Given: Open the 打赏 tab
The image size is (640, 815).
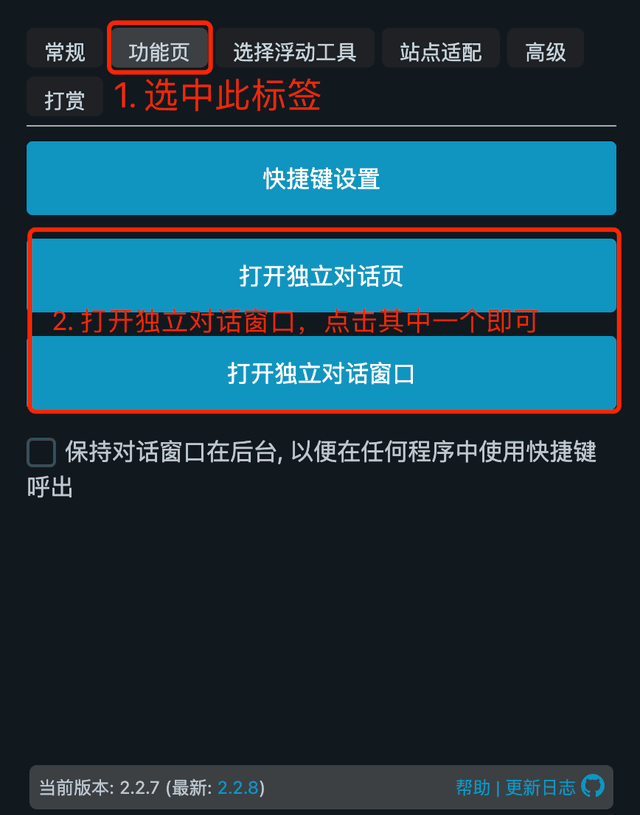Looking at the screenshot, I should point(65,99).
